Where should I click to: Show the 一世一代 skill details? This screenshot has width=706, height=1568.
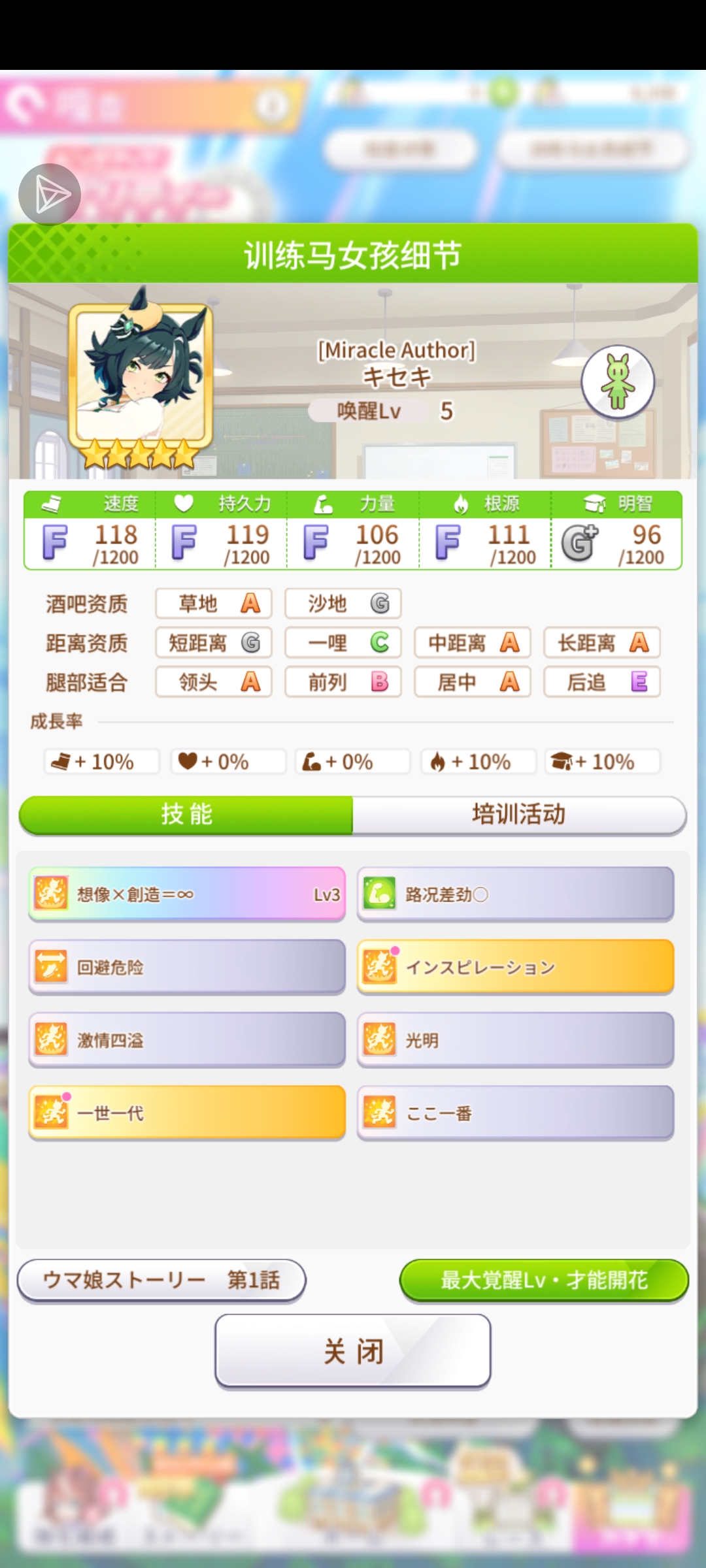coord(187,1113)
